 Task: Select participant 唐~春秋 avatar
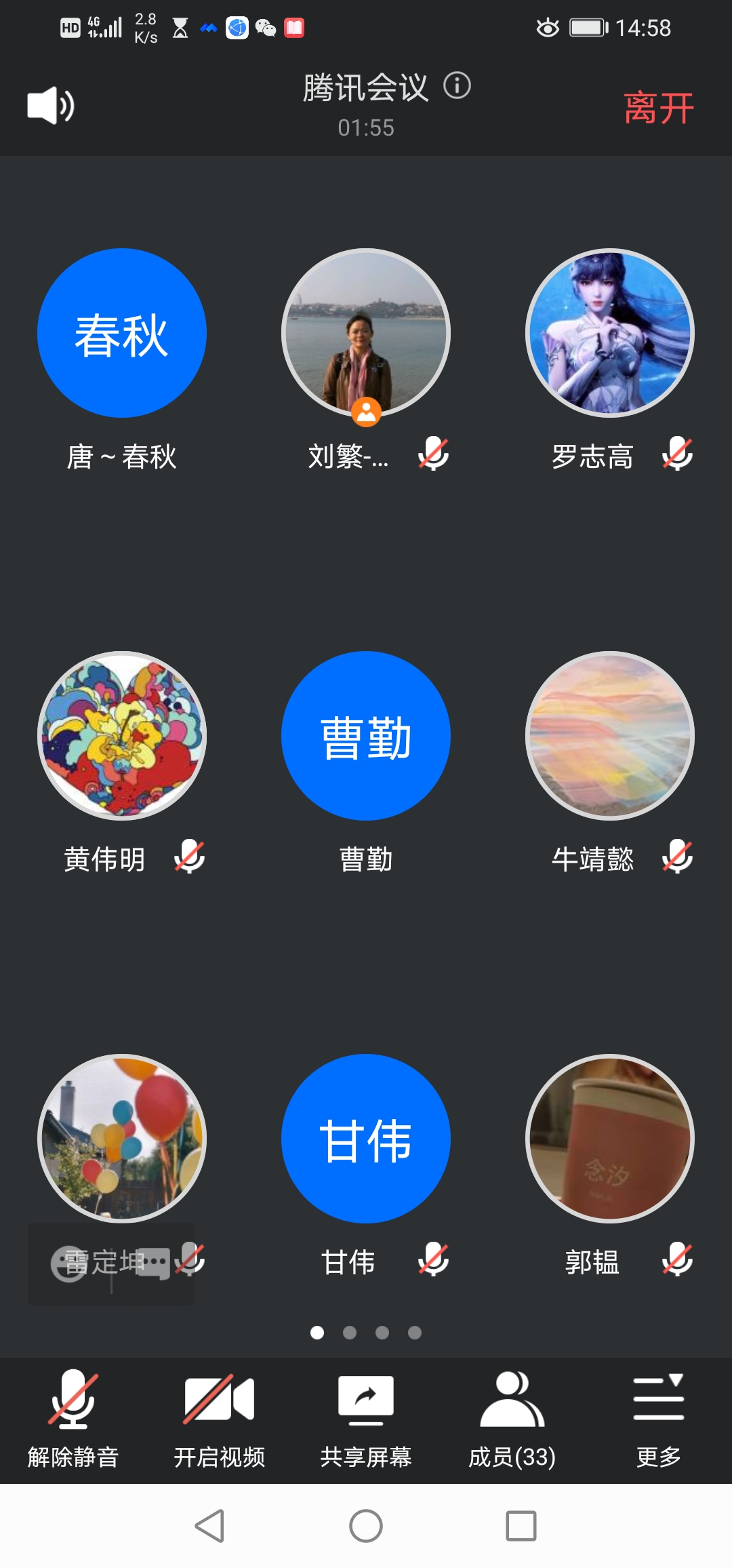pos(122,333)
